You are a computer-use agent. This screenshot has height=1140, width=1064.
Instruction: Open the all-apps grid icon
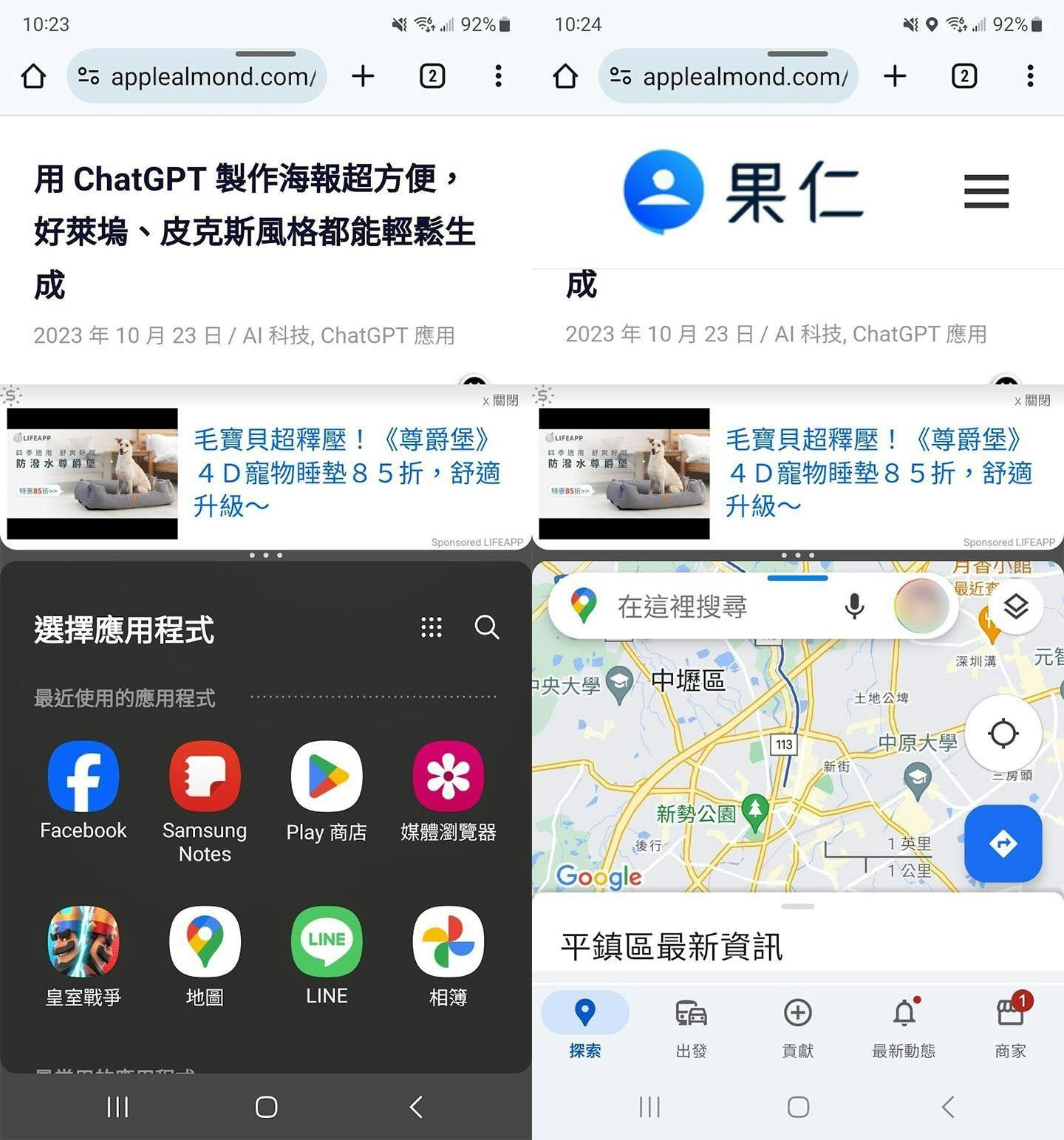(x=432, y=627)
